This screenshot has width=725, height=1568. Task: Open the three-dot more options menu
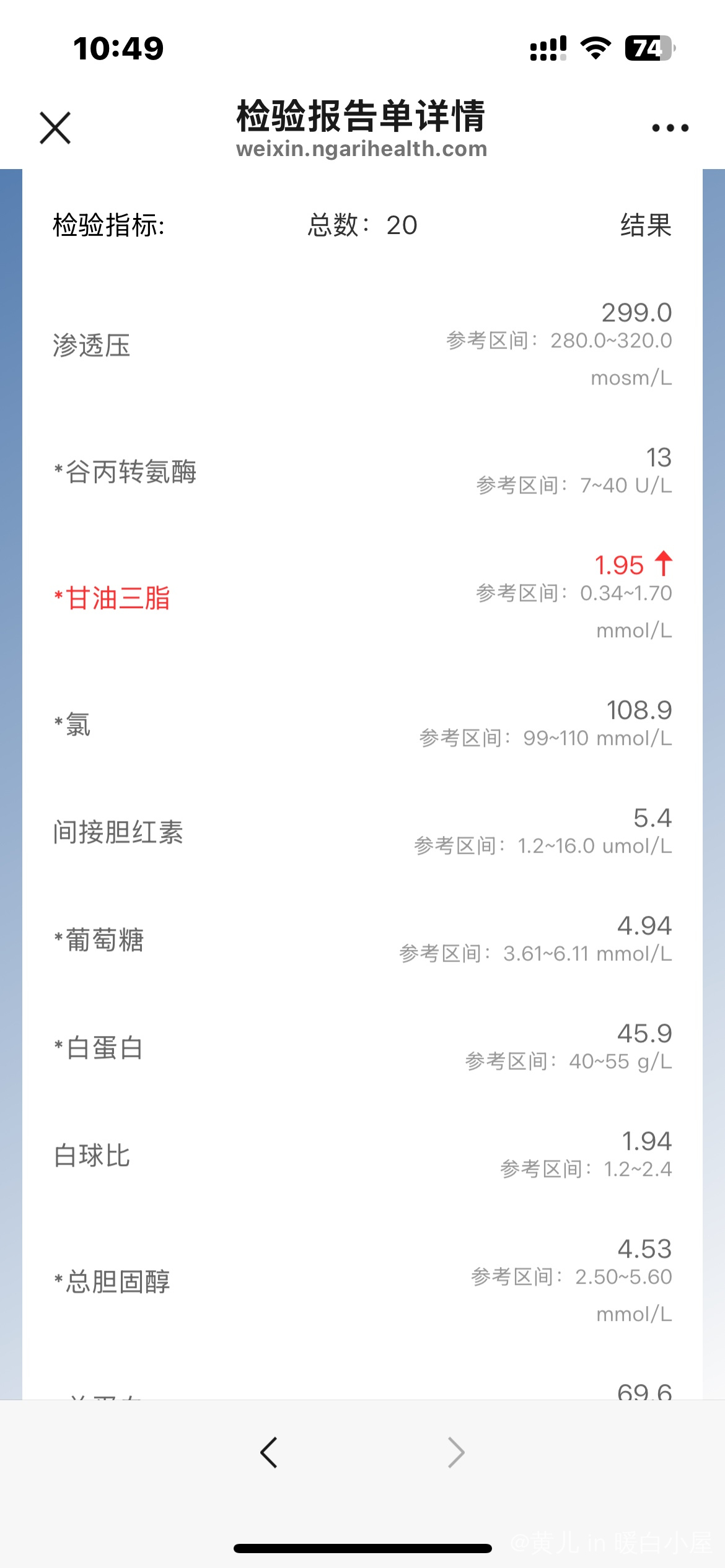point(670,128)
